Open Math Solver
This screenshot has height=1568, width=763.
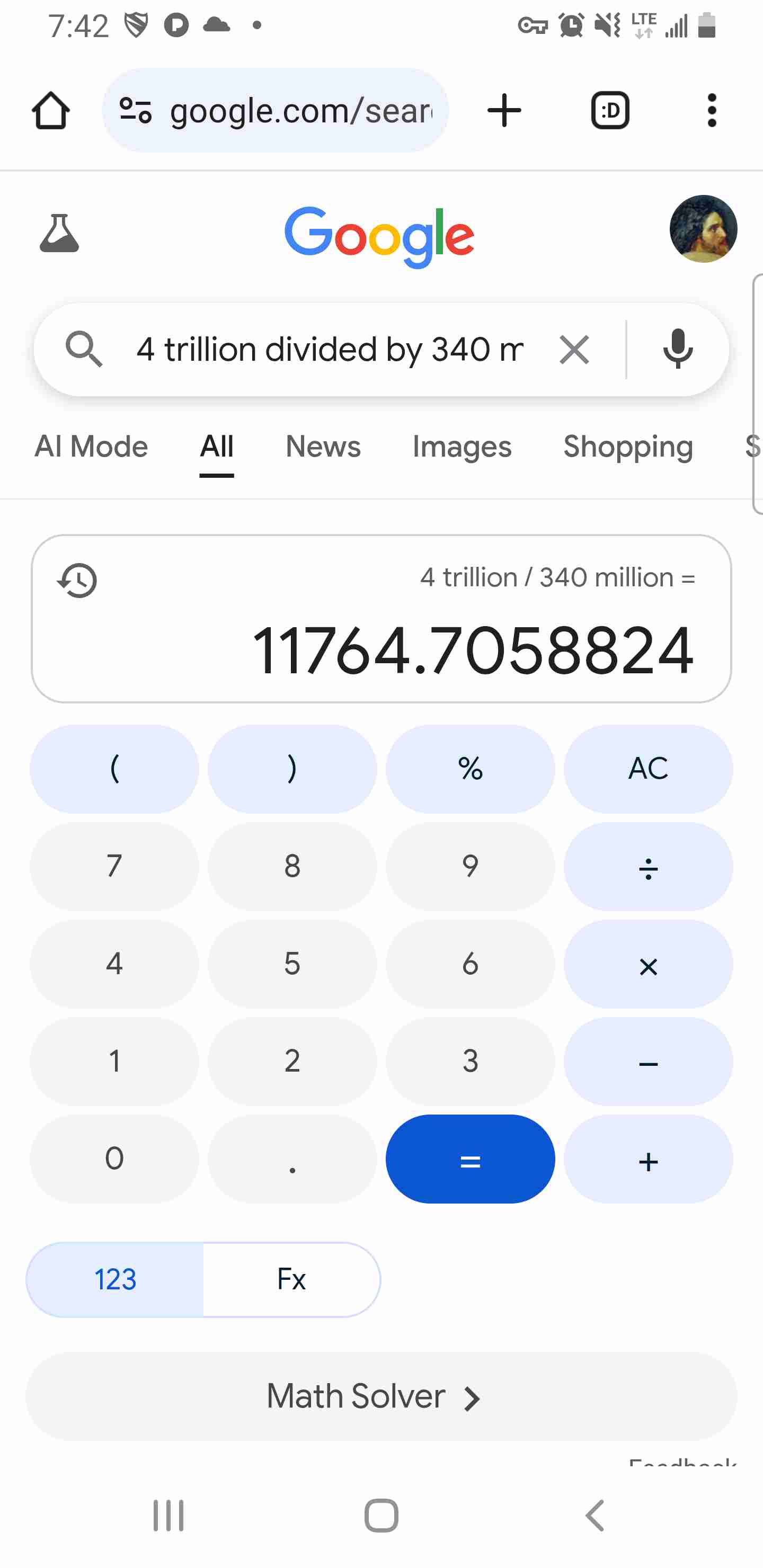(381, 1396)
